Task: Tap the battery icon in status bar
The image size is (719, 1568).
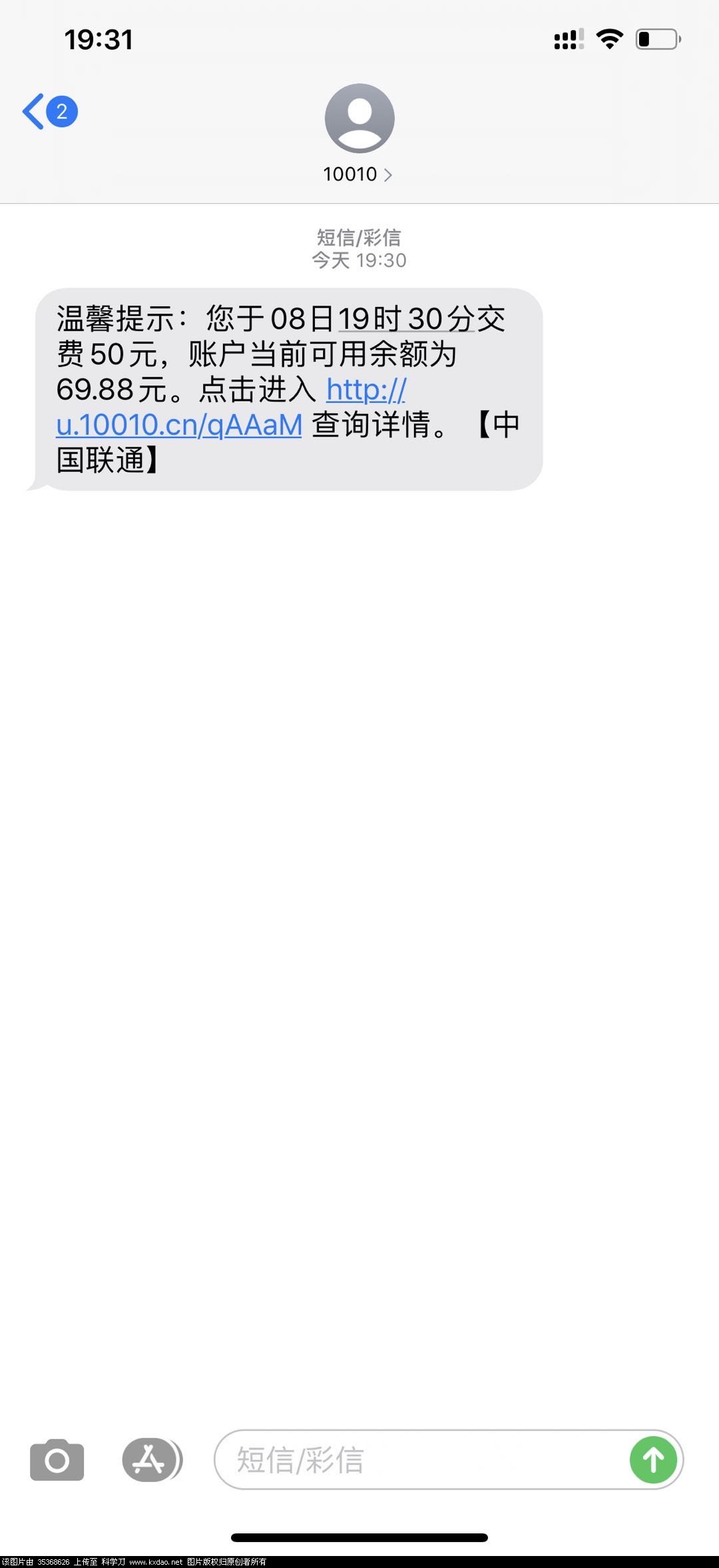Action: point(657,40)
